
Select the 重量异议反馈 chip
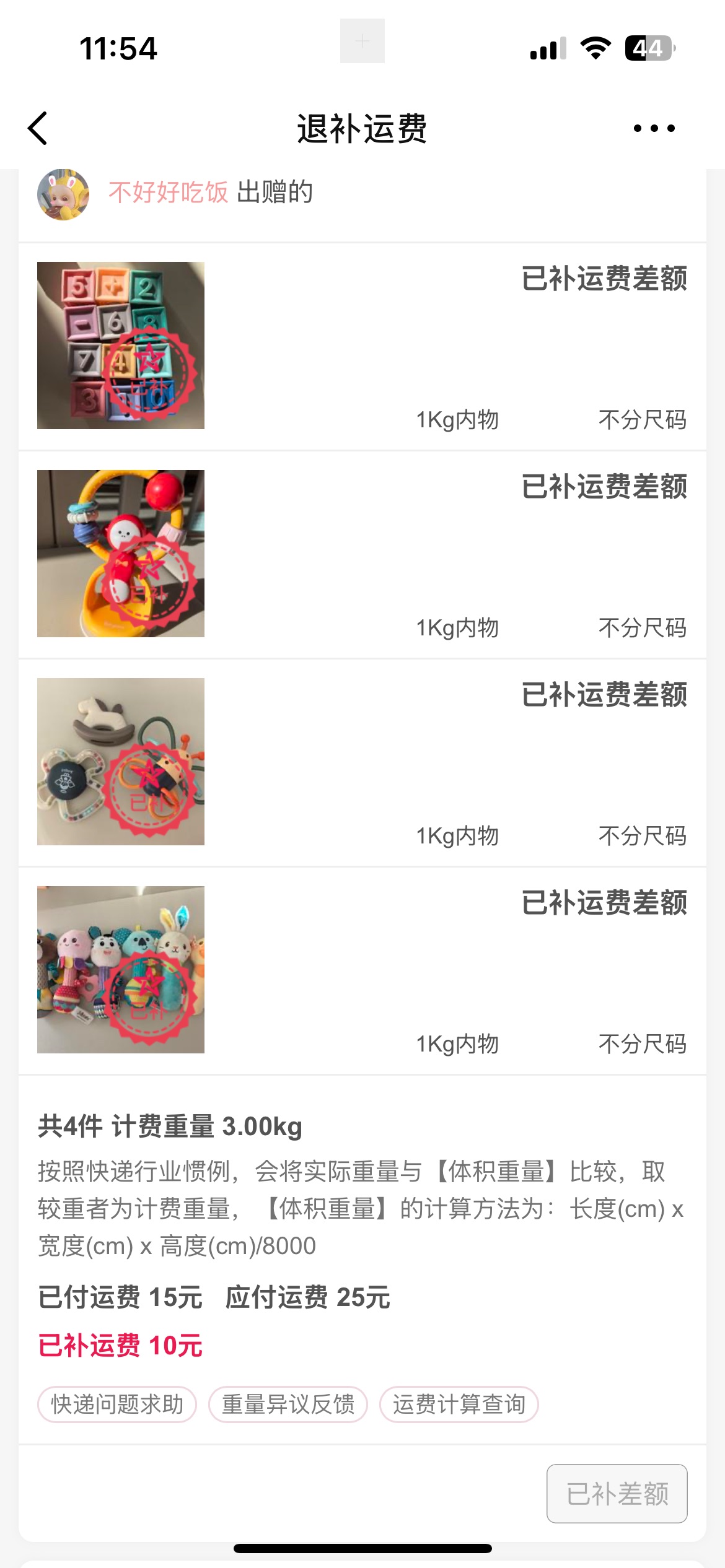coord(288,1404)
